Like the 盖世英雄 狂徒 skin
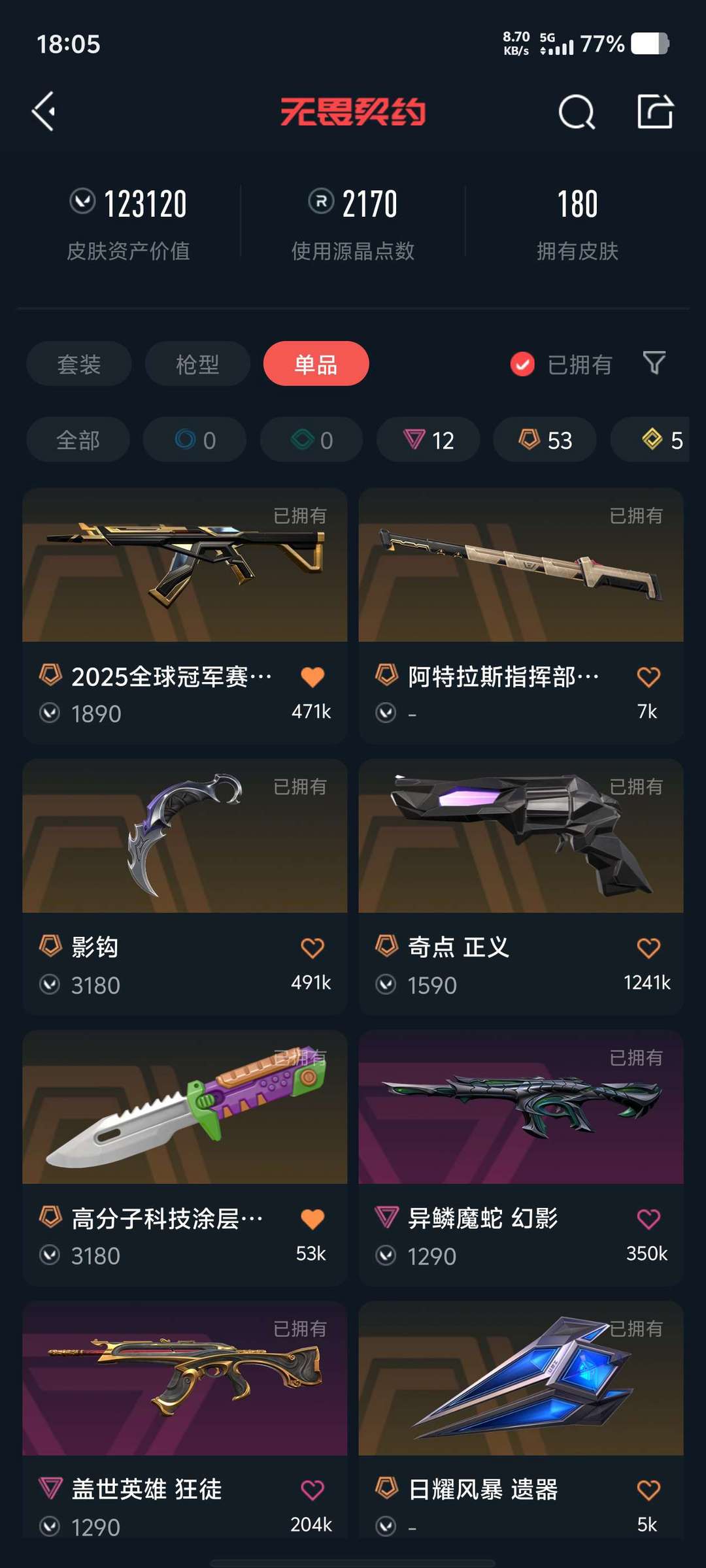706x1568 pixels. point(312,1490)
